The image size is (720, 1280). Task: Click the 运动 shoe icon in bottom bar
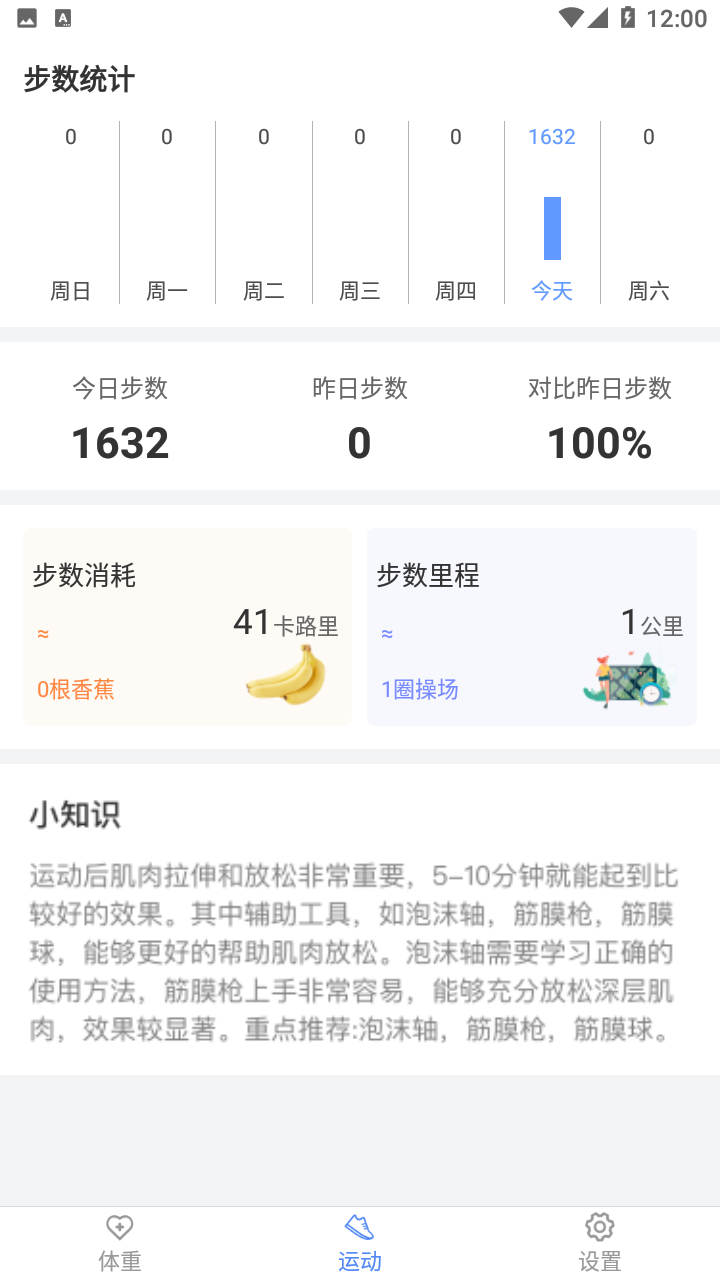360,1226
